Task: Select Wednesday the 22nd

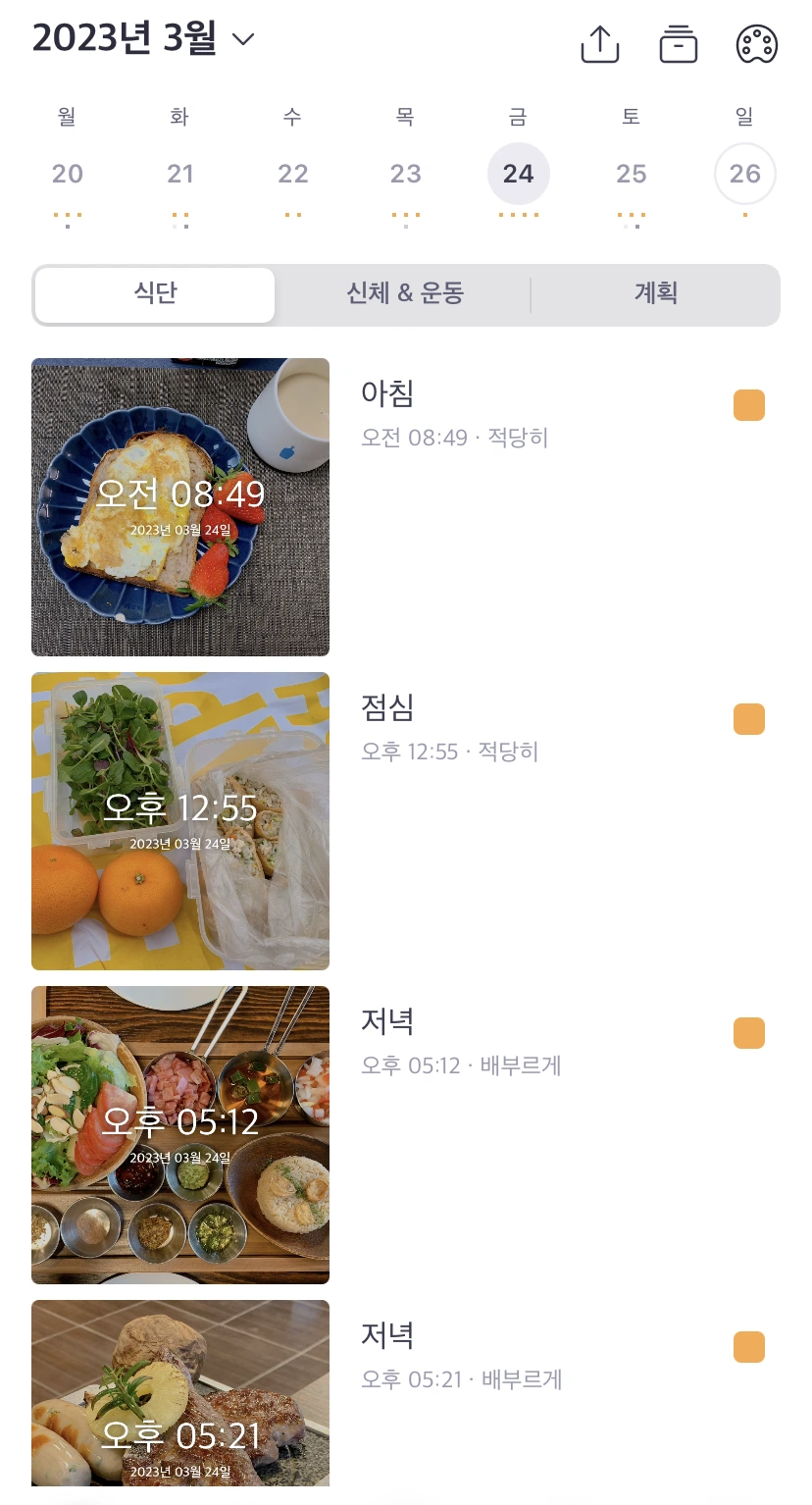Action: pos(293,175)
